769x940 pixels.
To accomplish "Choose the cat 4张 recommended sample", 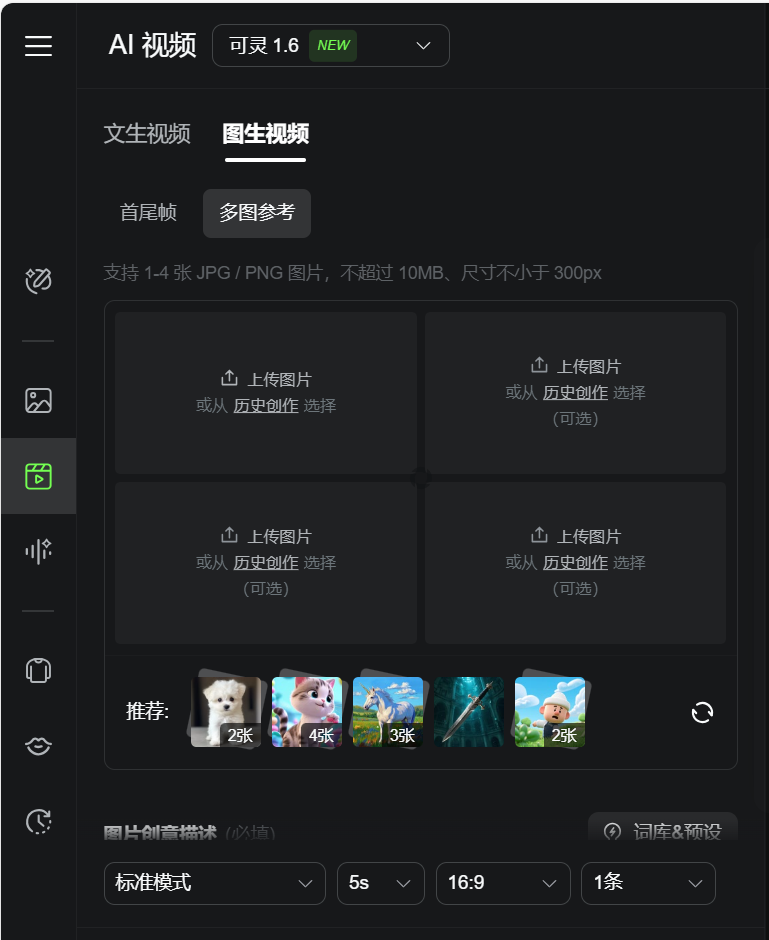I will pos(307,712).
